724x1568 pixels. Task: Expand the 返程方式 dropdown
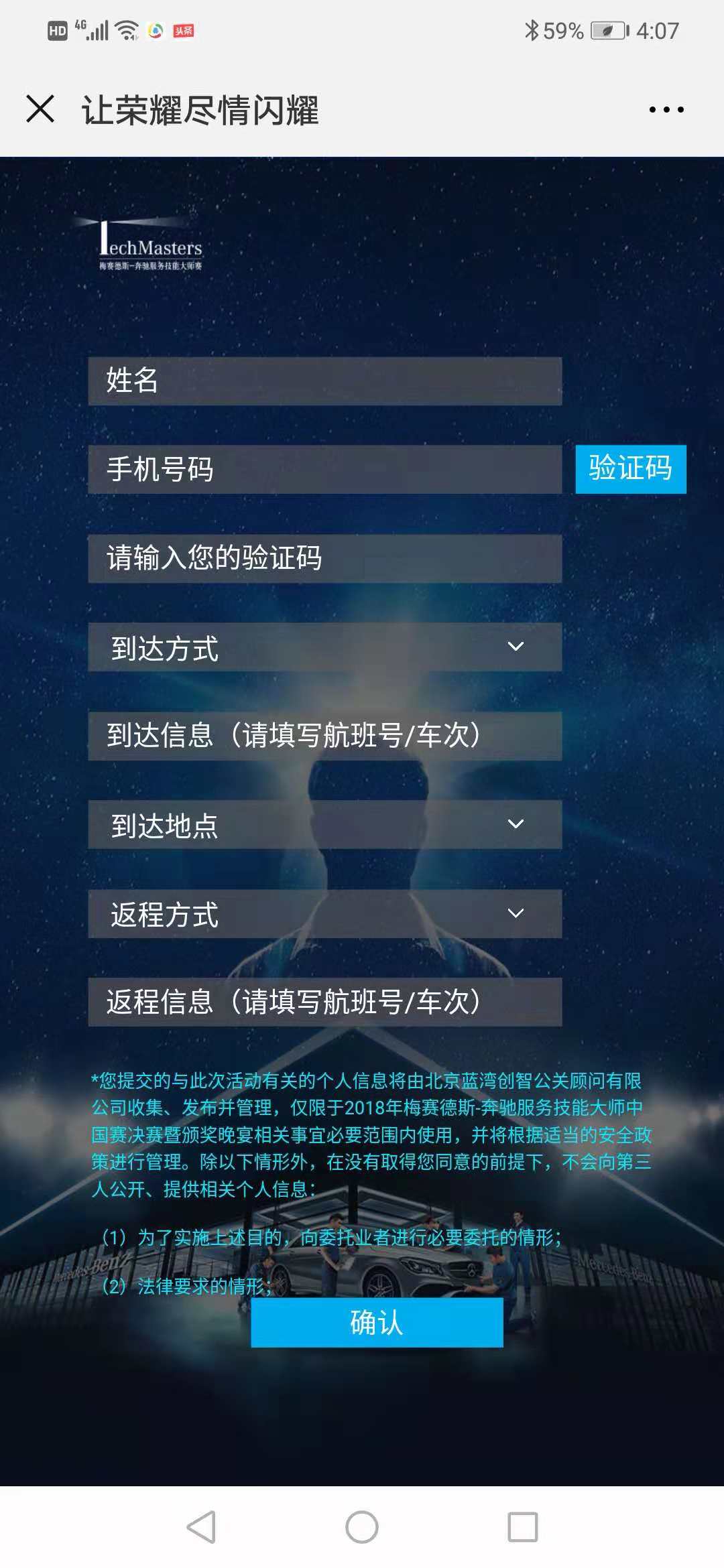click(x=324, y=914)
